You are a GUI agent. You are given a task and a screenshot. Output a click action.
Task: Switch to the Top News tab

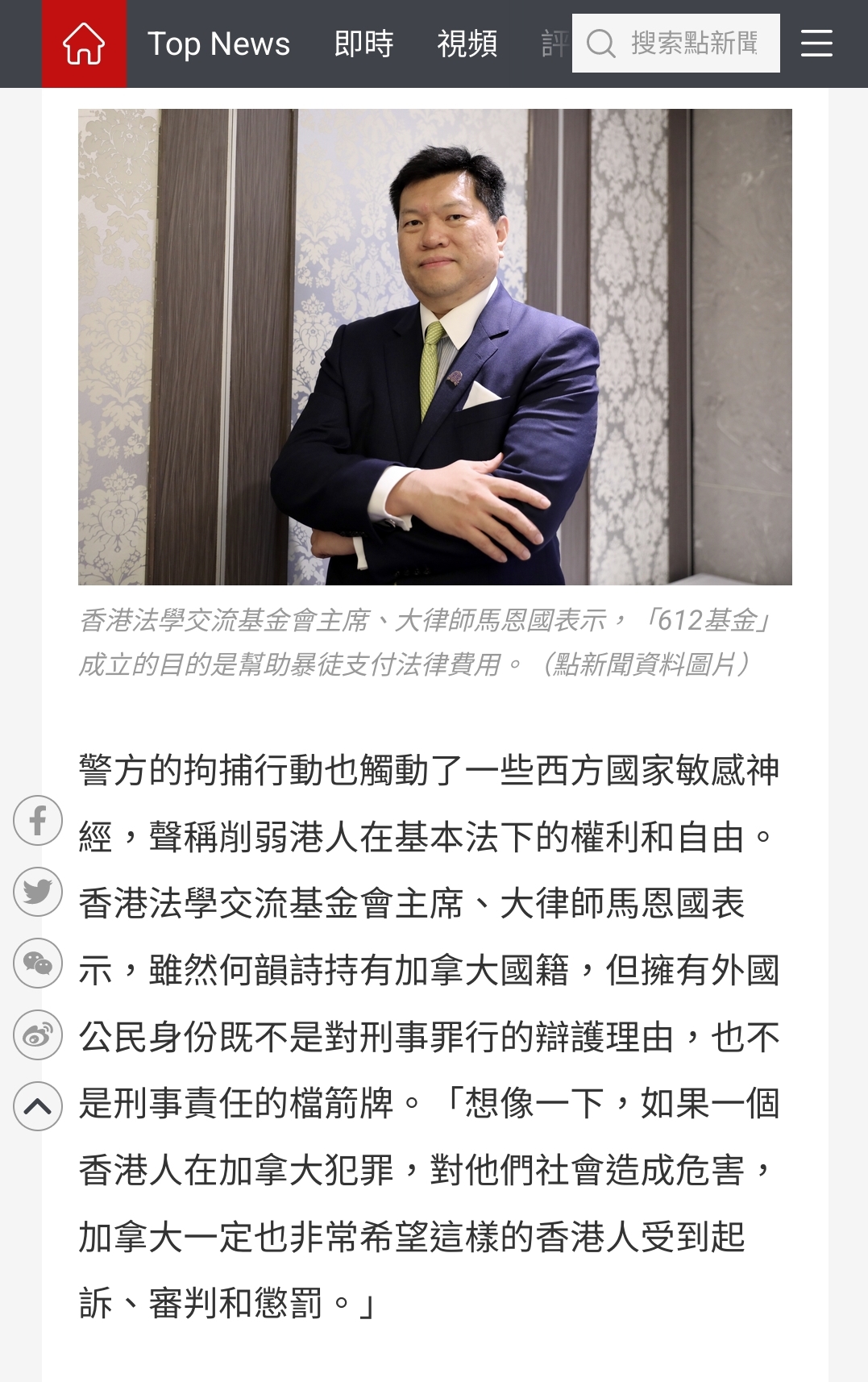tap(218, 44)
